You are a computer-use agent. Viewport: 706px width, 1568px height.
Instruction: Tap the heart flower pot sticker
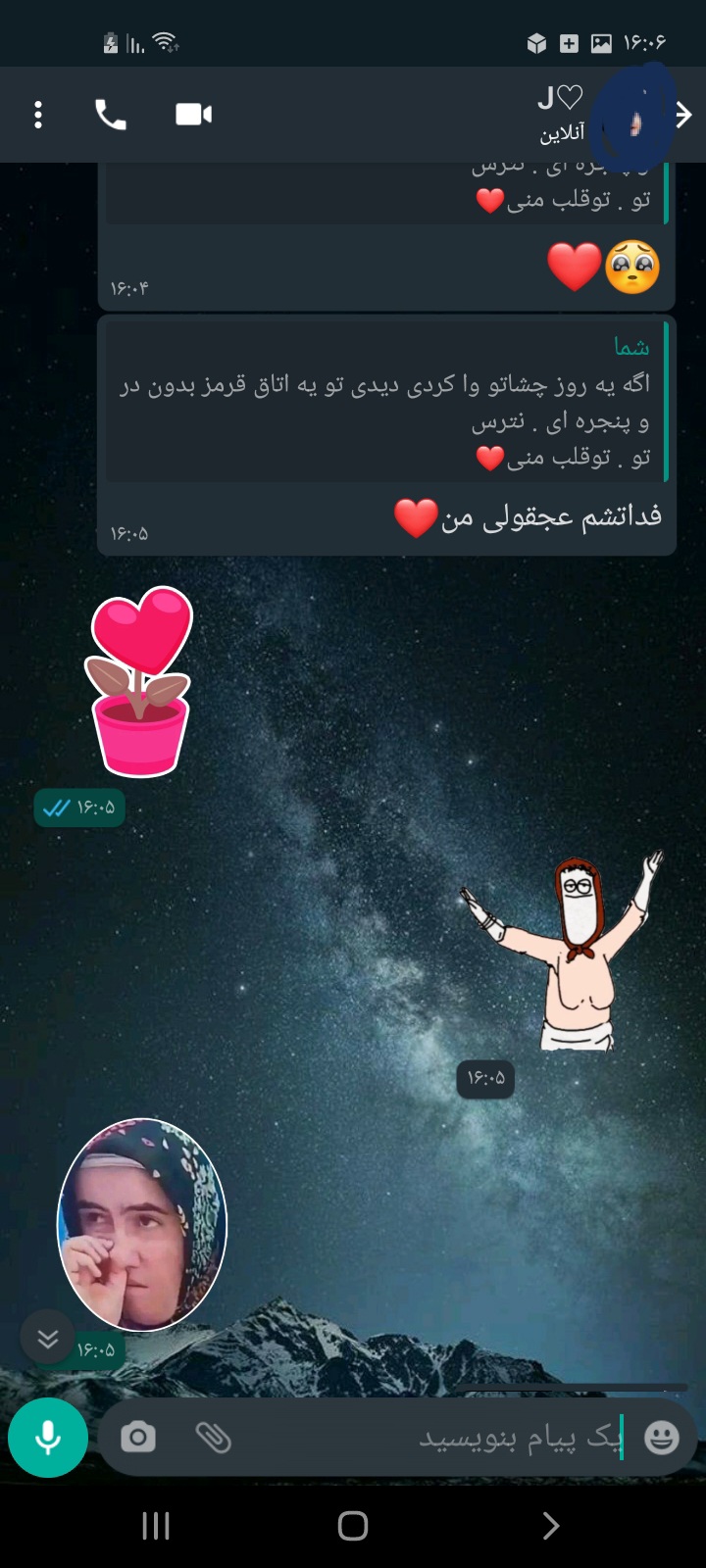click(140, 681)
